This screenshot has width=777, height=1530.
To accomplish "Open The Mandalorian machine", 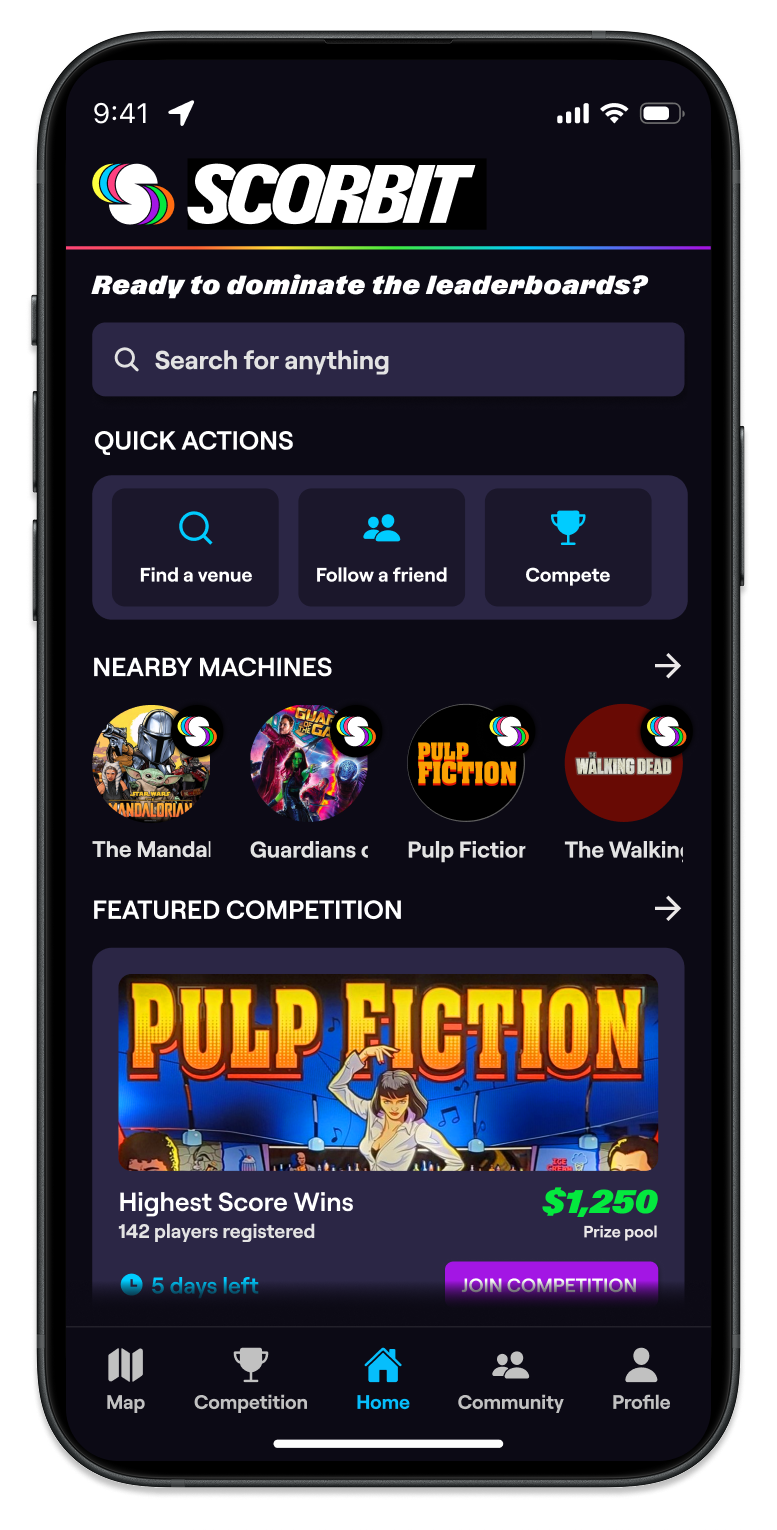I will click(x=152, y=764).
